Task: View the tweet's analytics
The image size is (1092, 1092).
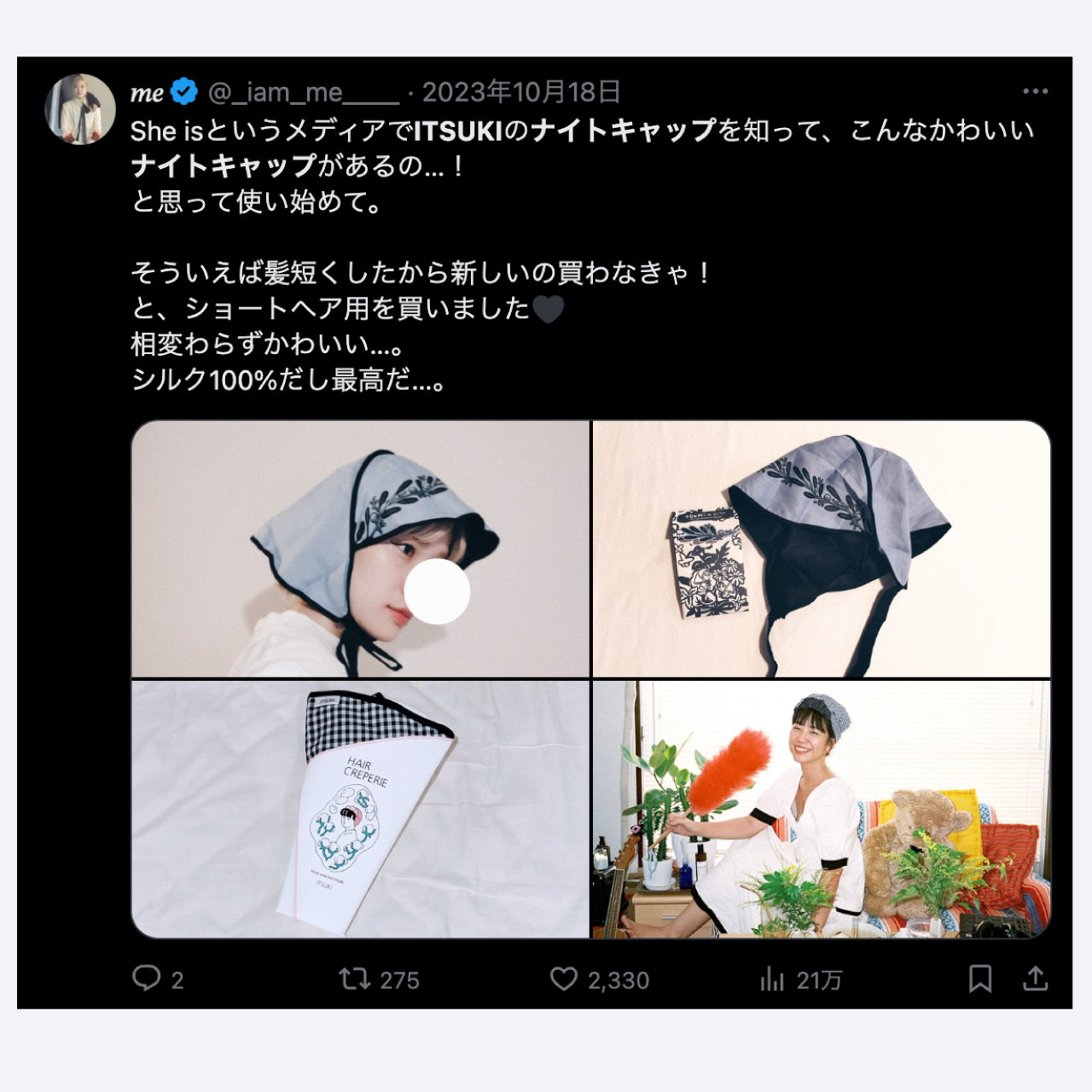Action: click(x=772, y=979)
